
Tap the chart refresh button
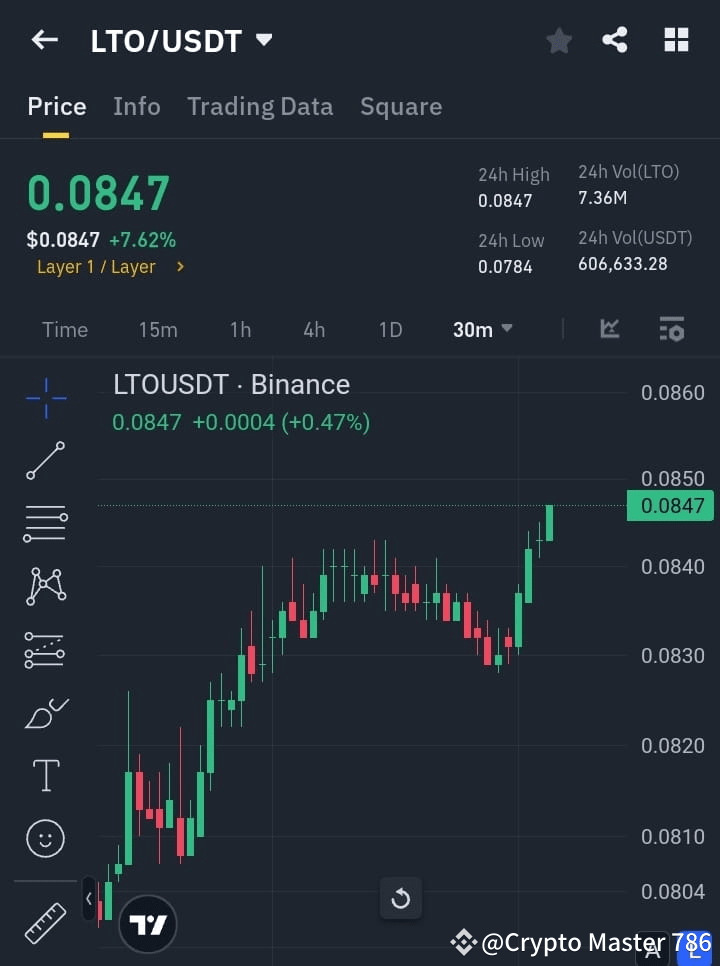(x=401, y=898)
